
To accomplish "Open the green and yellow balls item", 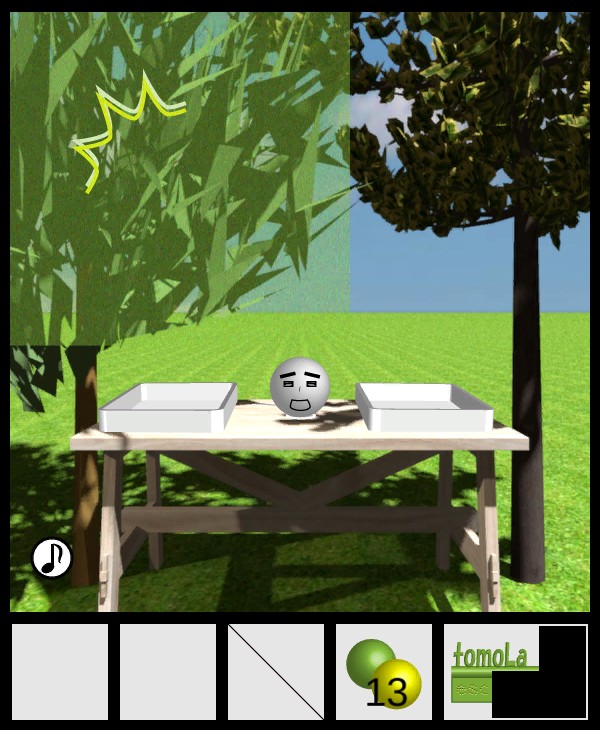I will [384, 672].
